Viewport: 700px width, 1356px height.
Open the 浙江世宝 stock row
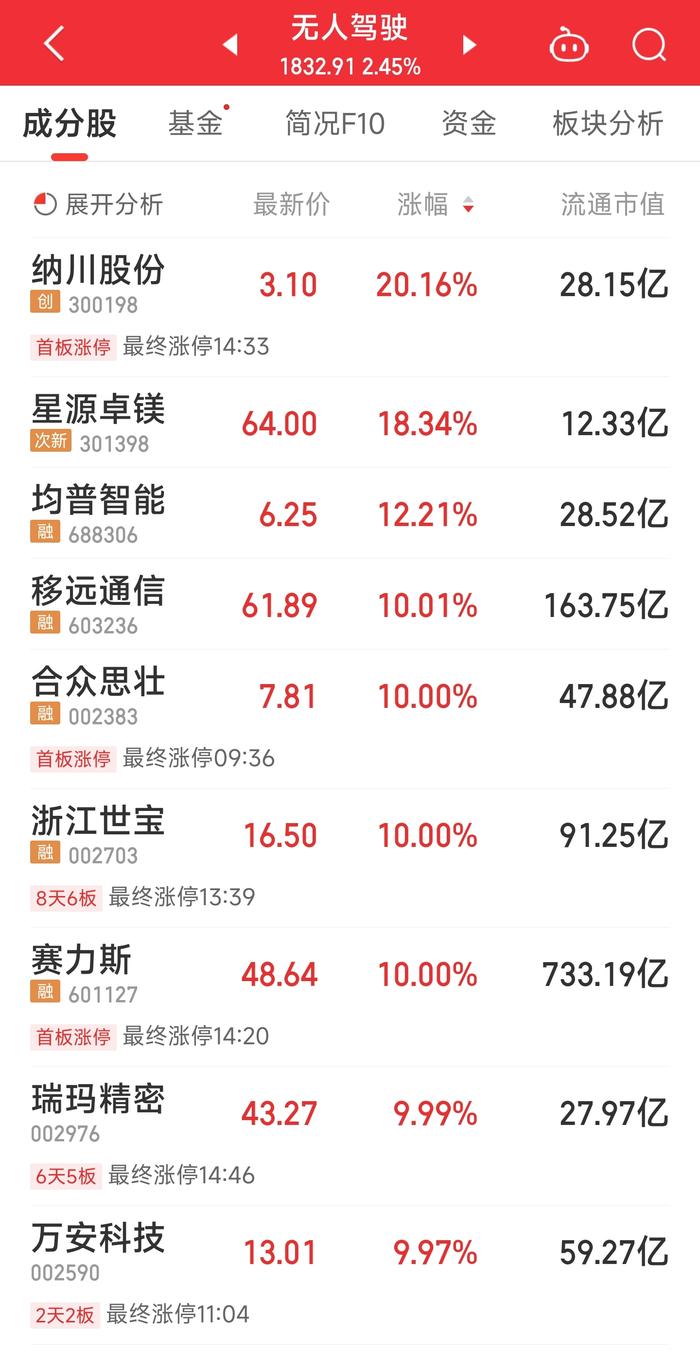point(350,857)
